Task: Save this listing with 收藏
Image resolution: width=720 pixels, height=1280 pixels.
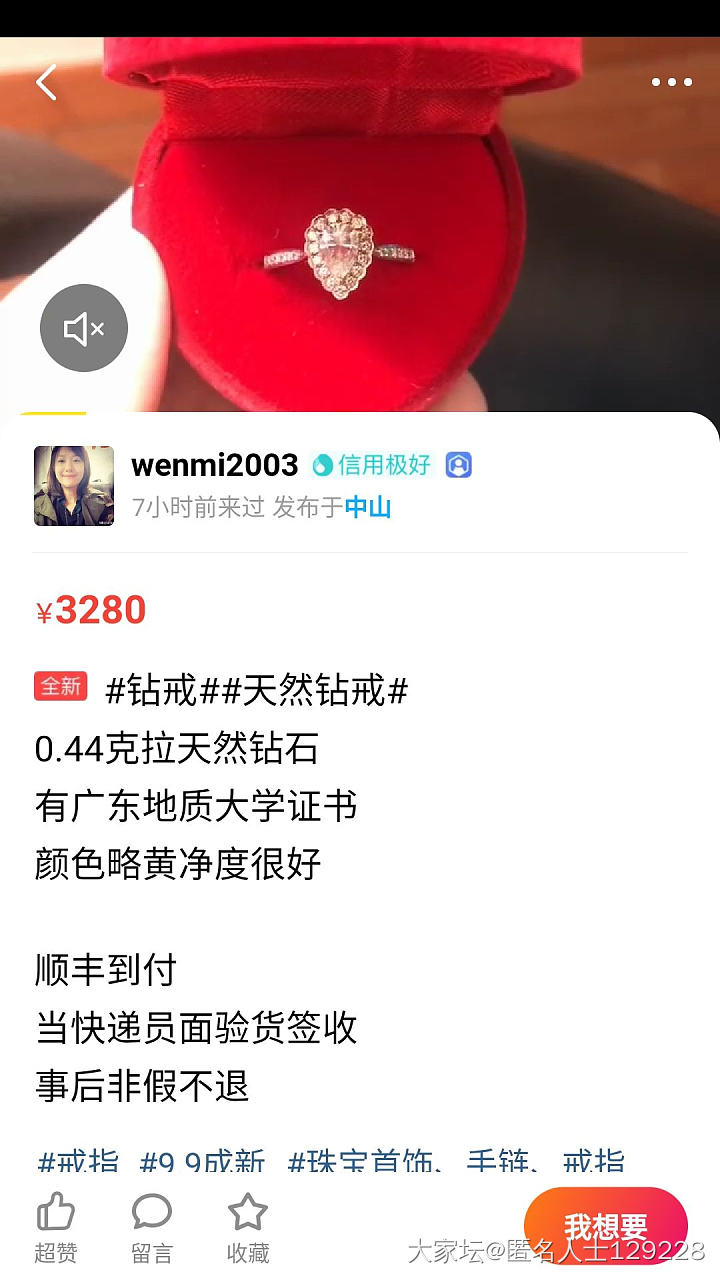Action: point(248,1227)
